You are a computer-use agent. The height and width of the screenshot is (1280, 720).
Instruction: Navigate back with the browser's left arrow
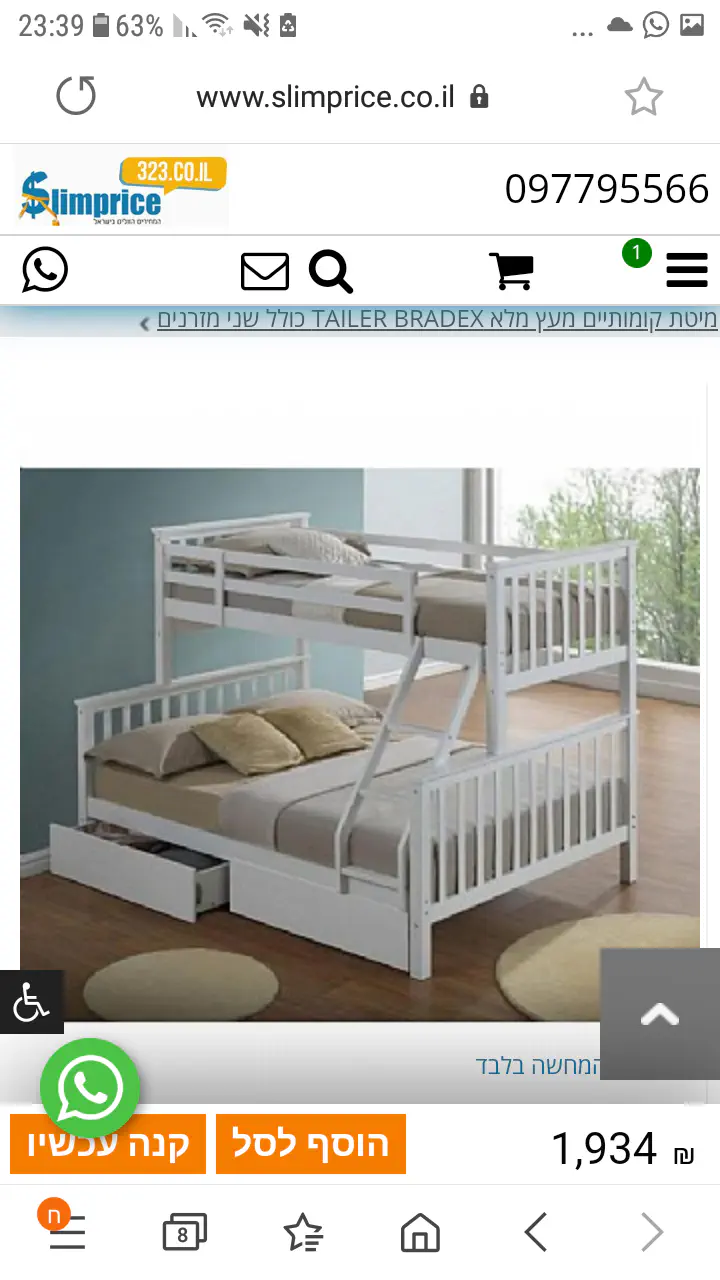[x=536, y=1233]
